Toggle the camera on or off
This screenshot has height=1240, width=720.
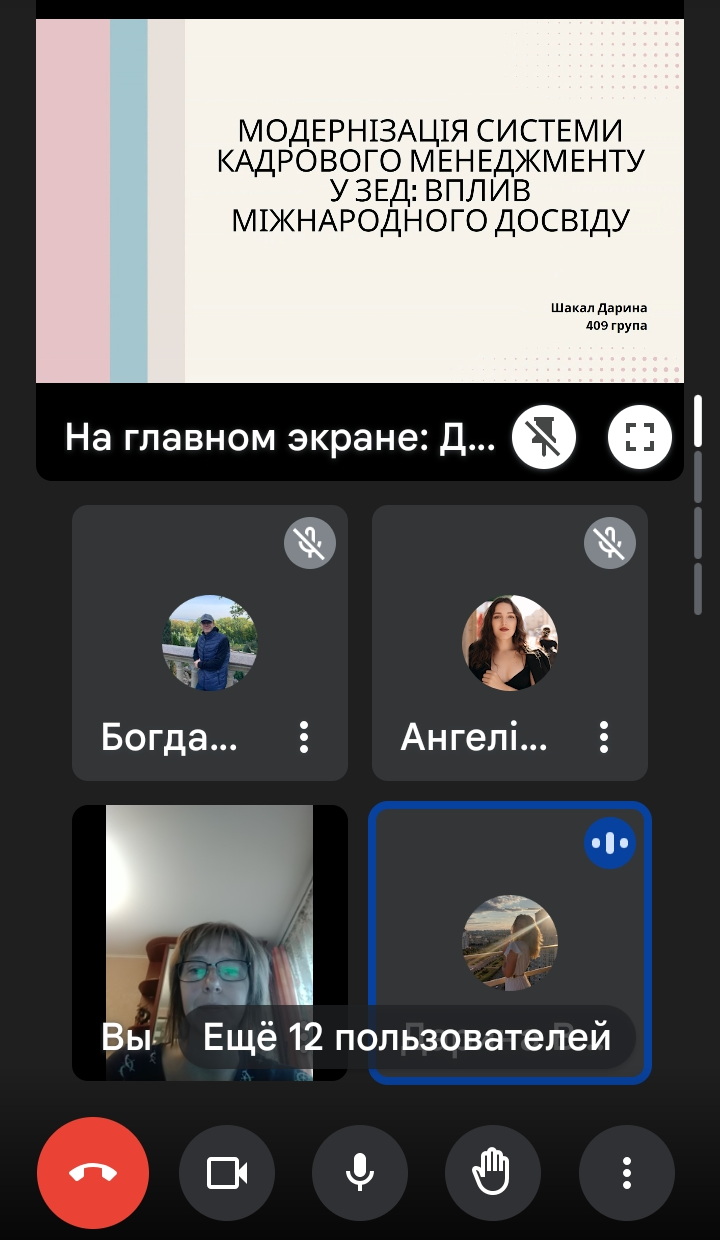227,1173
